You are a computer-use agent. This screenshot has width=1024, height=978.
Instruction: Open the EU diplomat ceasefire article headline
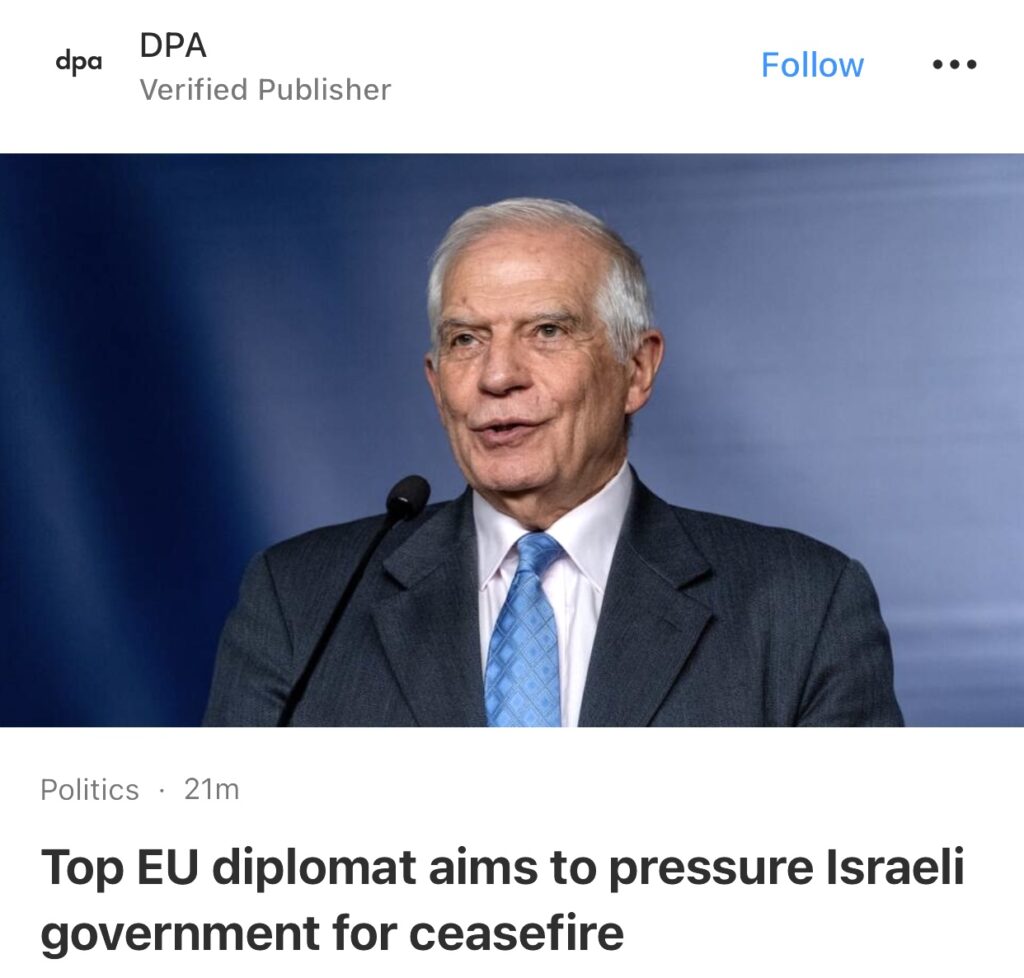[502, 898]
